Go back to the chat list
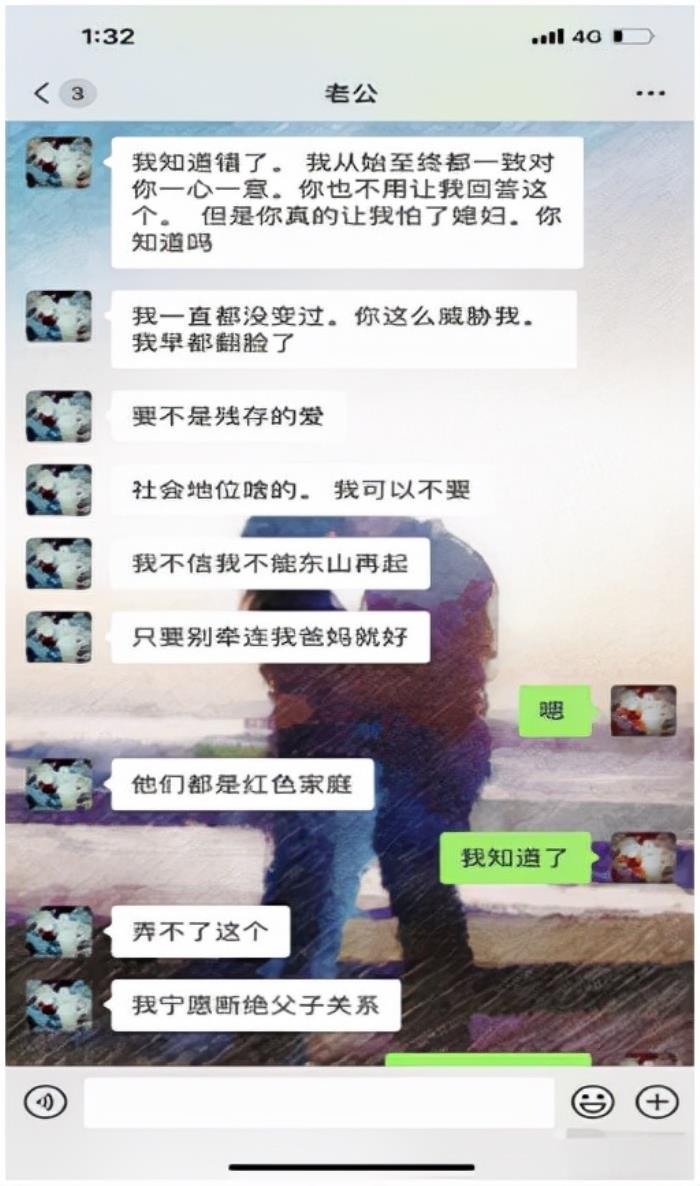 [x=42, y=94]
